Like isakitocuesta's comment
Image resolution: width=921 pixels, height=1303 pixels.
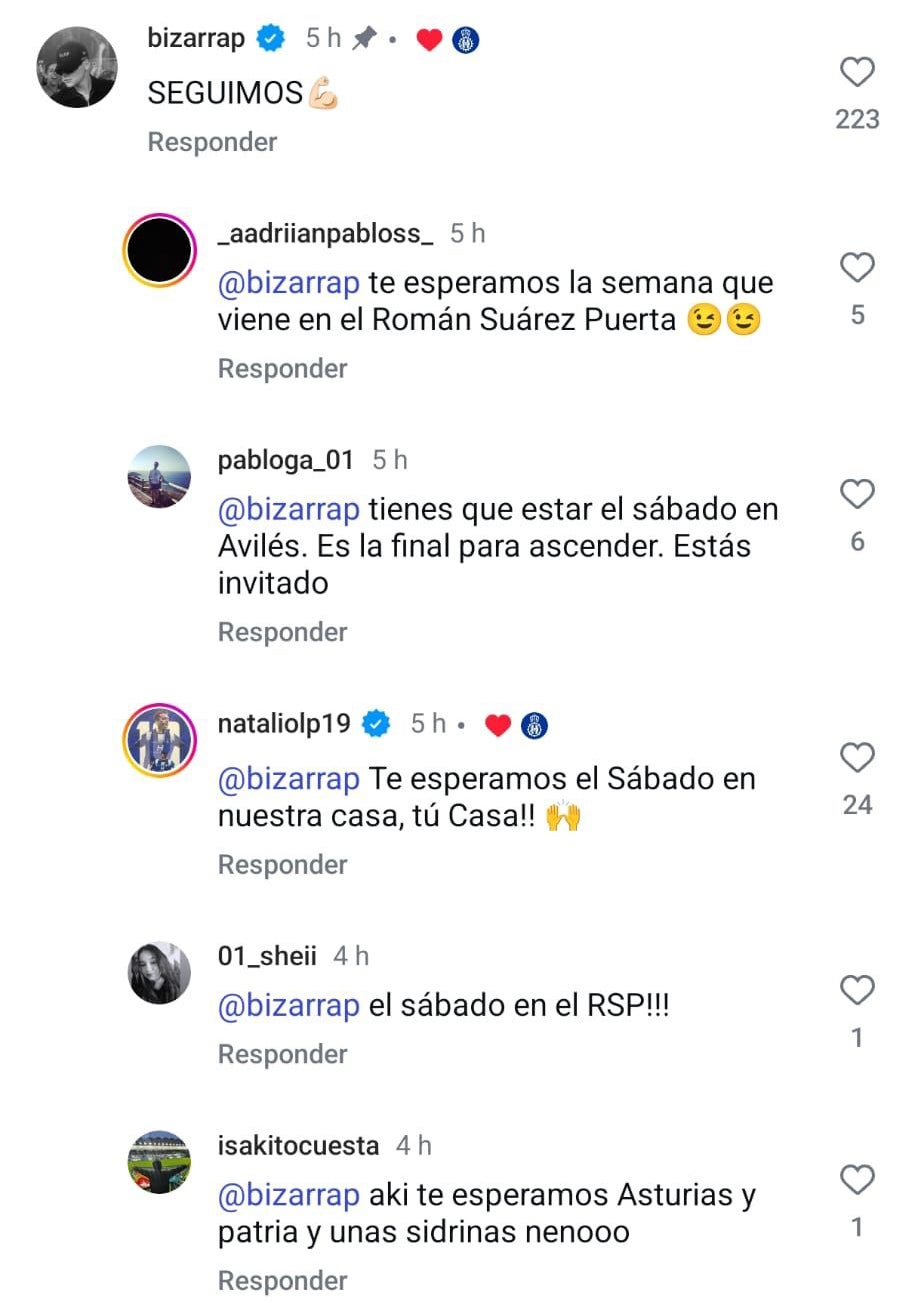point(857,1180)
